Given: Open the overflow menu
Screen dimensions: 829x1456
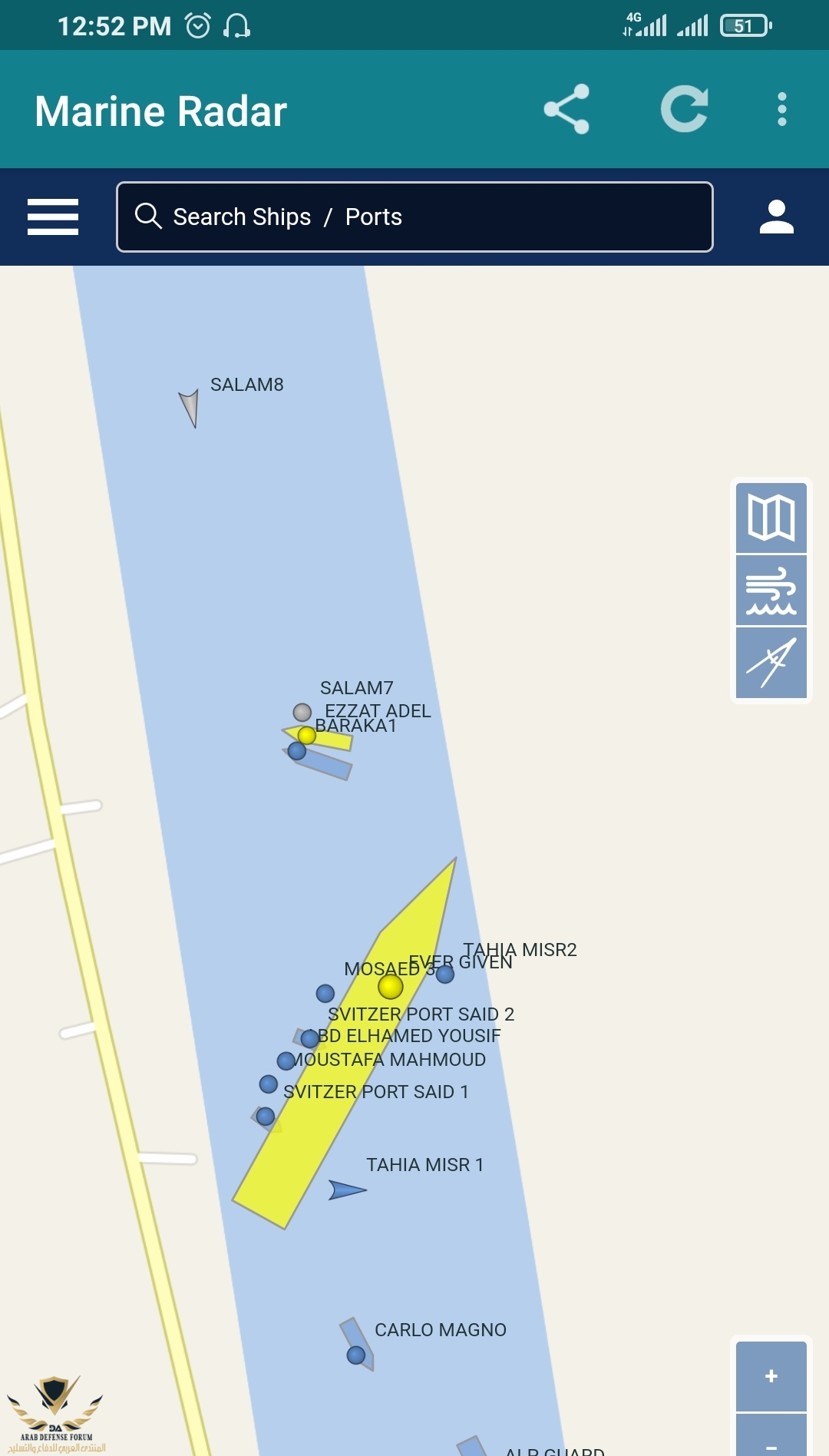Looking at the screenshot, I should pos(781,109).
